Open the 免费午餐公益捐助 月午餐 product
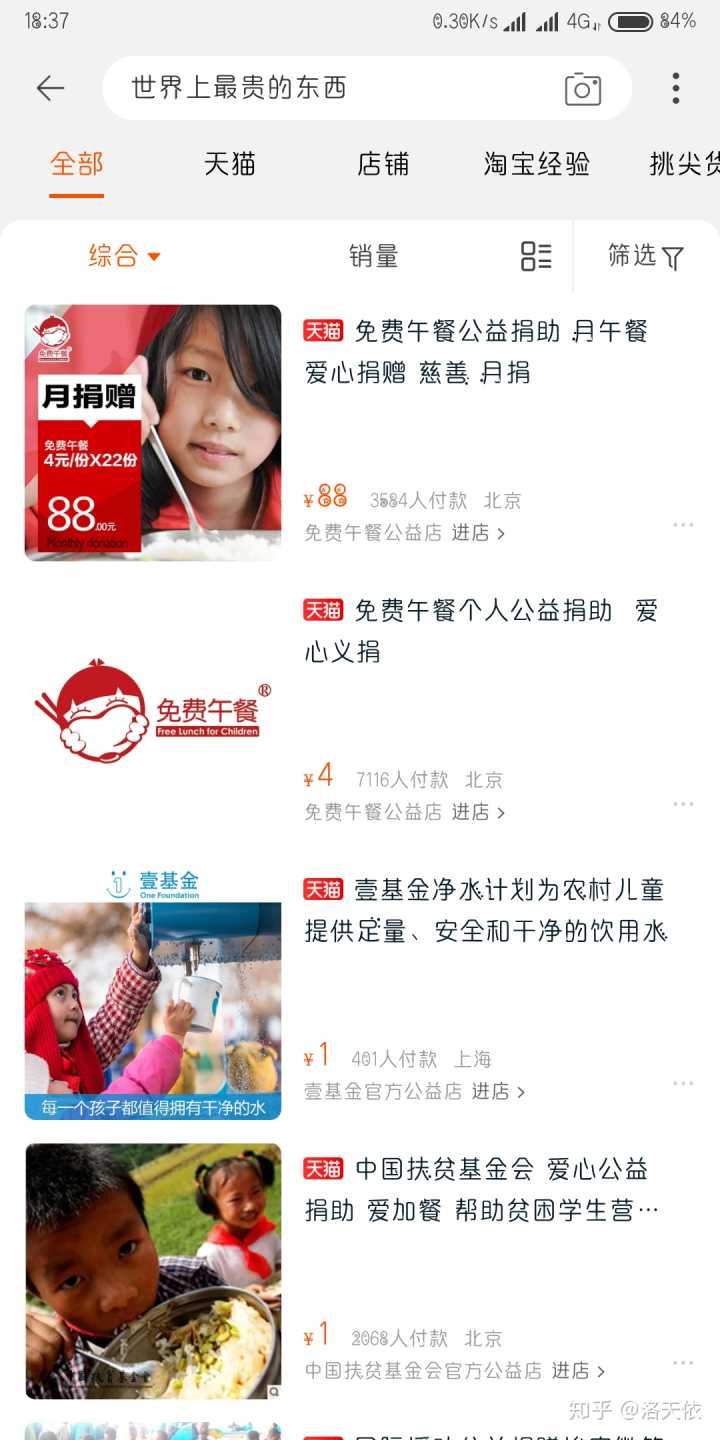The image size is (720, 1440). coord(475,351)
